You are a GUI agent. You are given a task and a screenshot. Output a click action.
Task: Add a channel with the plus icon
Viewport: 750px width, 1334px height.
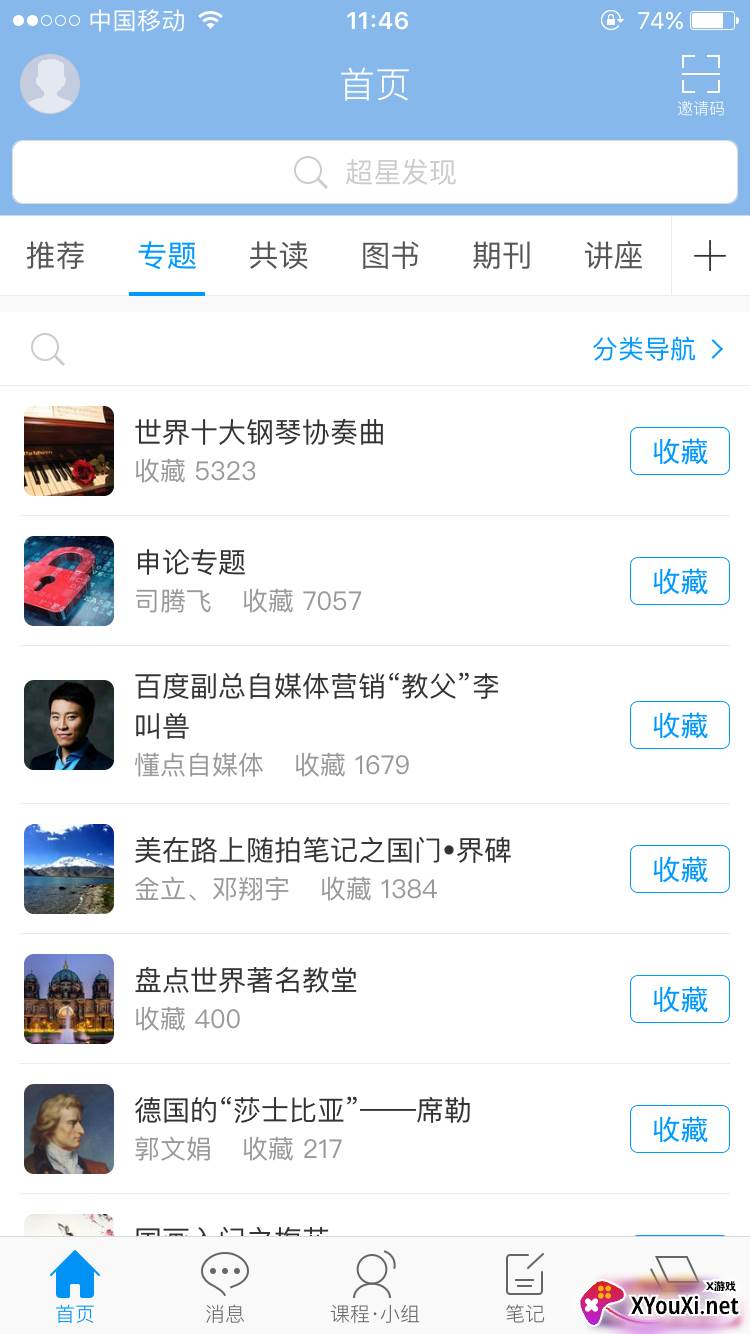tap(710, 256)
